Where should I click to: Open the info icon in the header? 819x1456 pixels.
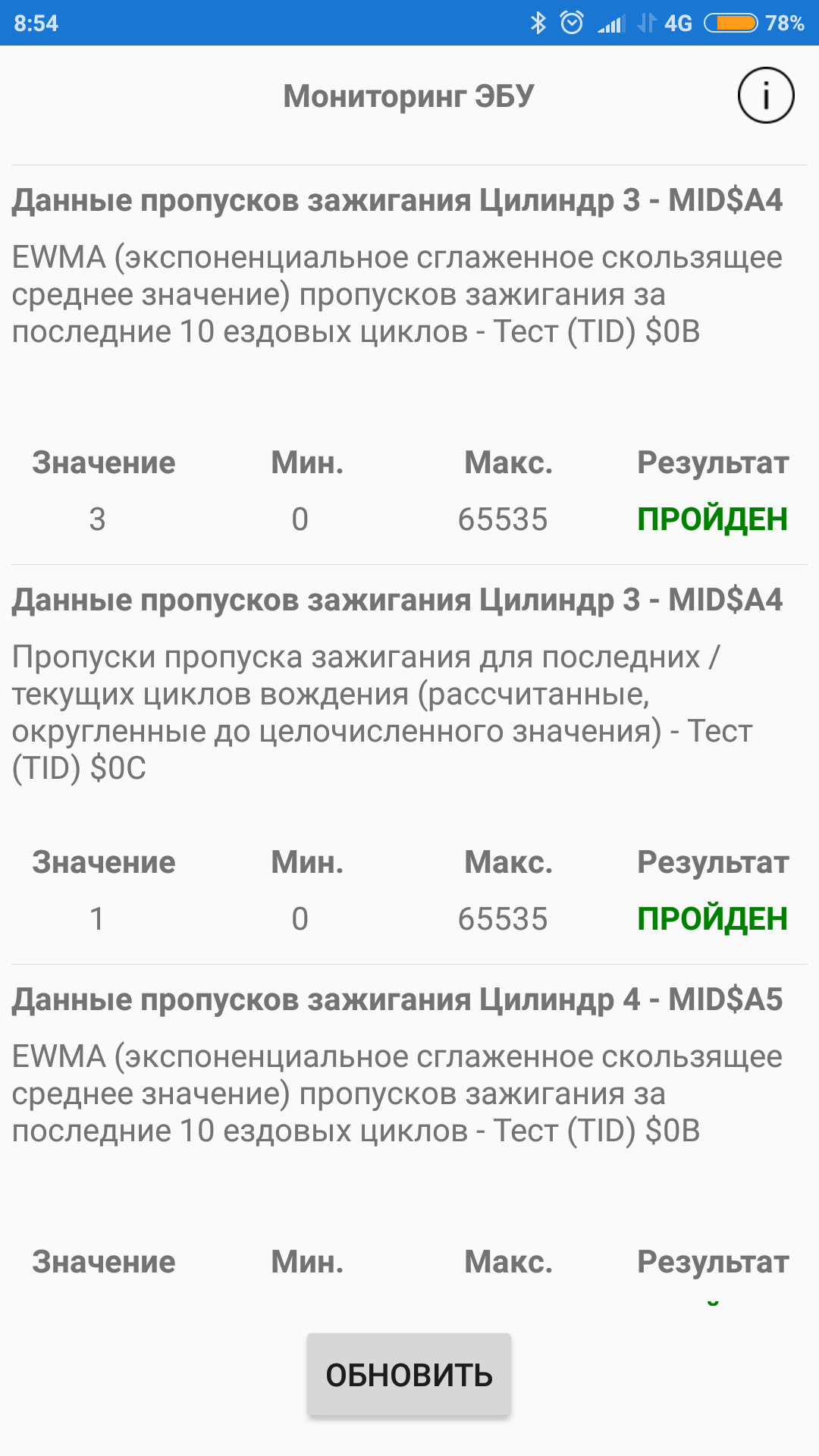point(765,96)
